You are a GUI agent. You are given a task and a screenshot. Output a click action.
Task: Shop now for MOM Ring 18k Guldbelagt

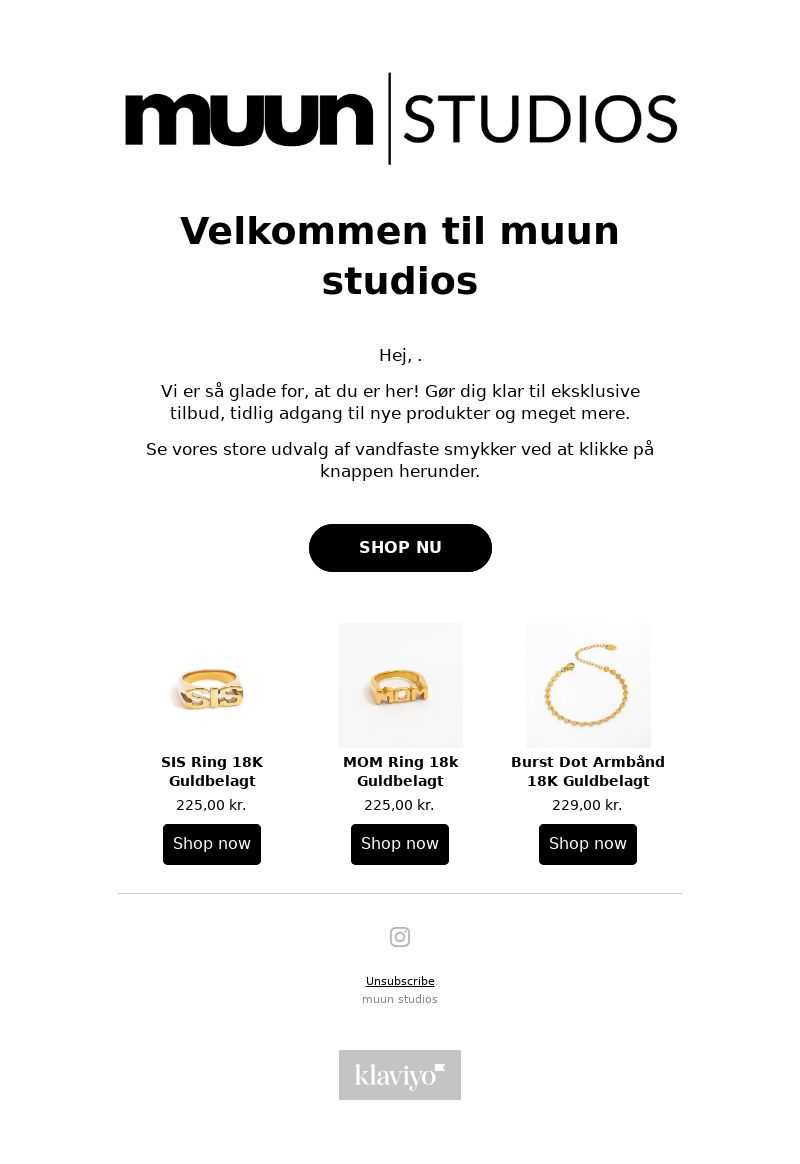400,844
